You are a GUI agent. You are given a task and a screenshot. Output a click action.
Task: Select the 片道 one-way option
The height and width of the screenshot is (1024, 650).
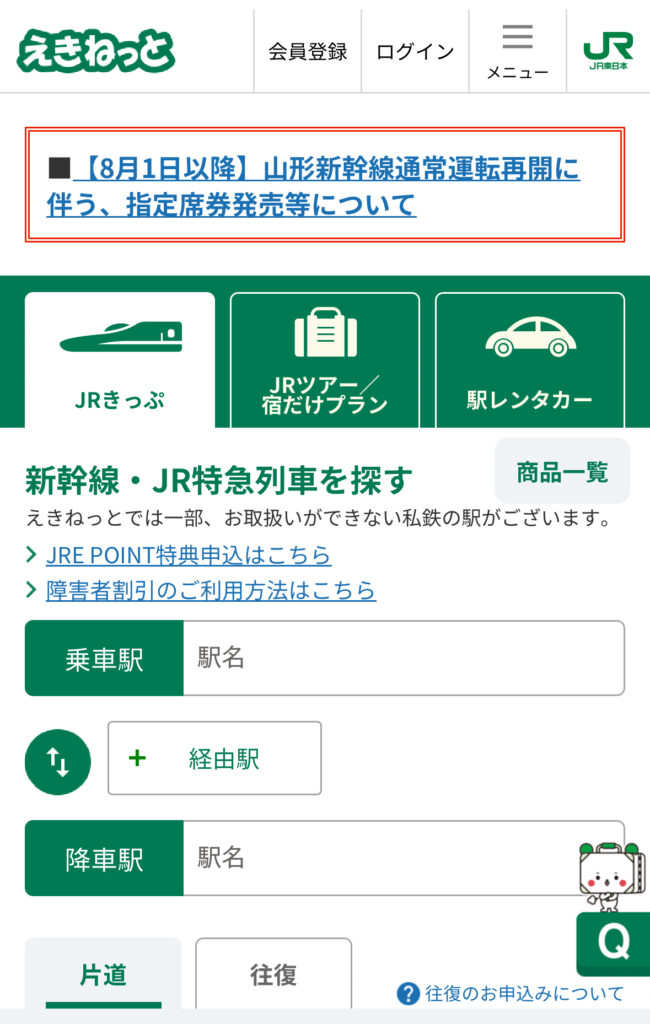[103, 974]
